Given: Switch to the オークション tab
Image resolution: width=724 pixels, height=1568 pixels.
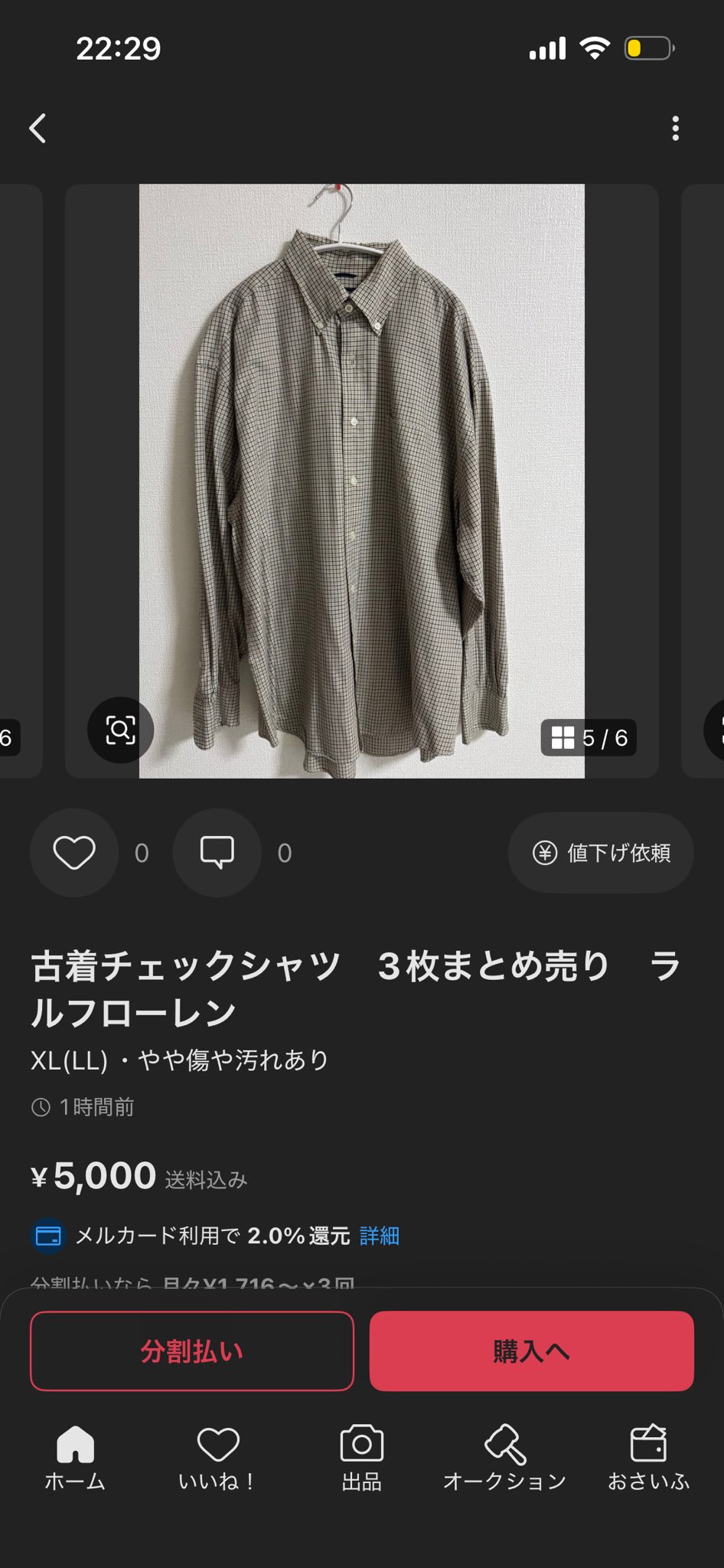Looking at the screenshot, I should tap(504, 1458).
